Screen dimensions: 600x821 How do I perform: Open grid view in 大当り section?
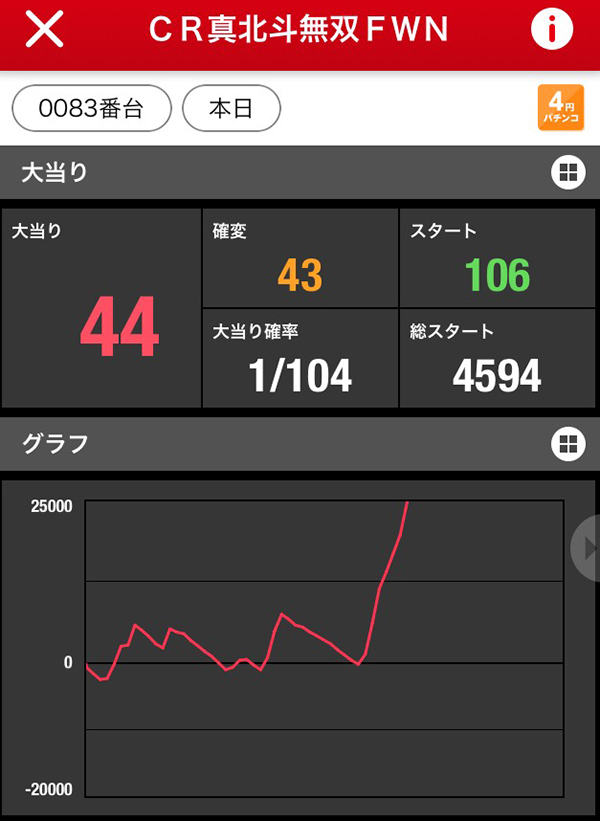coord(567,173)
